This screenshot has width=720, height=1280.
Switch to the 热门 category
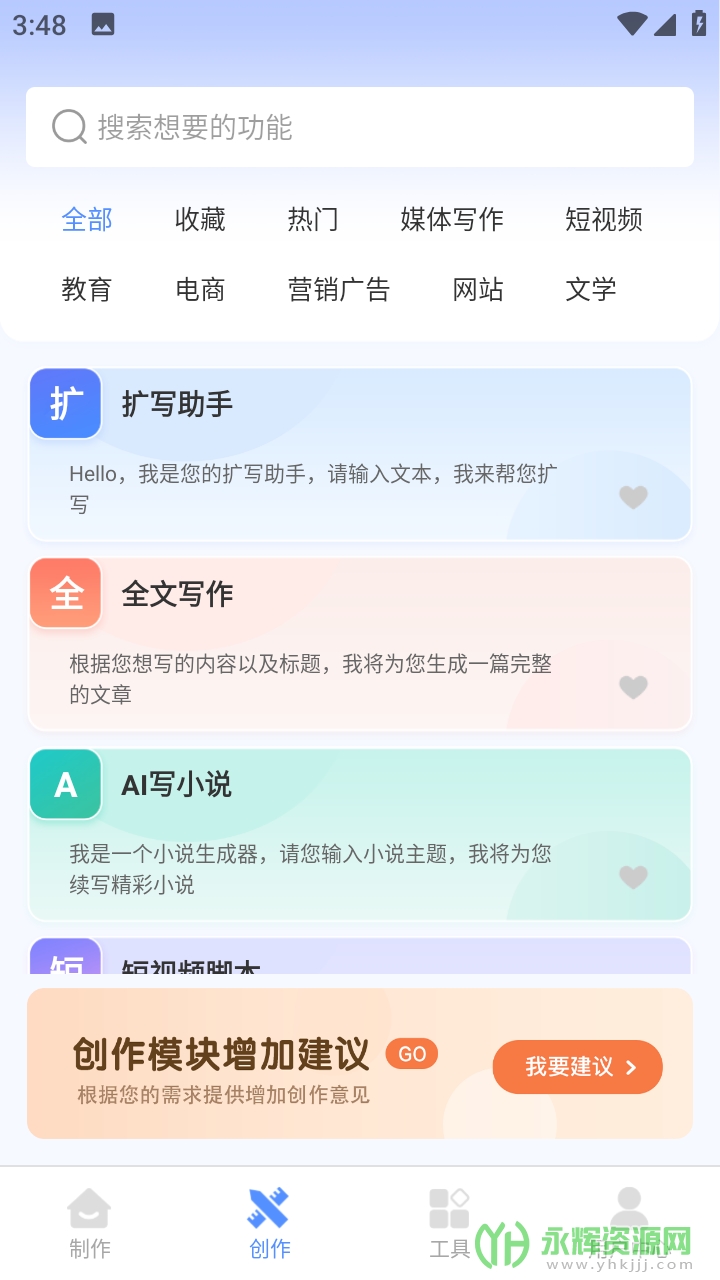pyautogui.click(x=313, y=220)
